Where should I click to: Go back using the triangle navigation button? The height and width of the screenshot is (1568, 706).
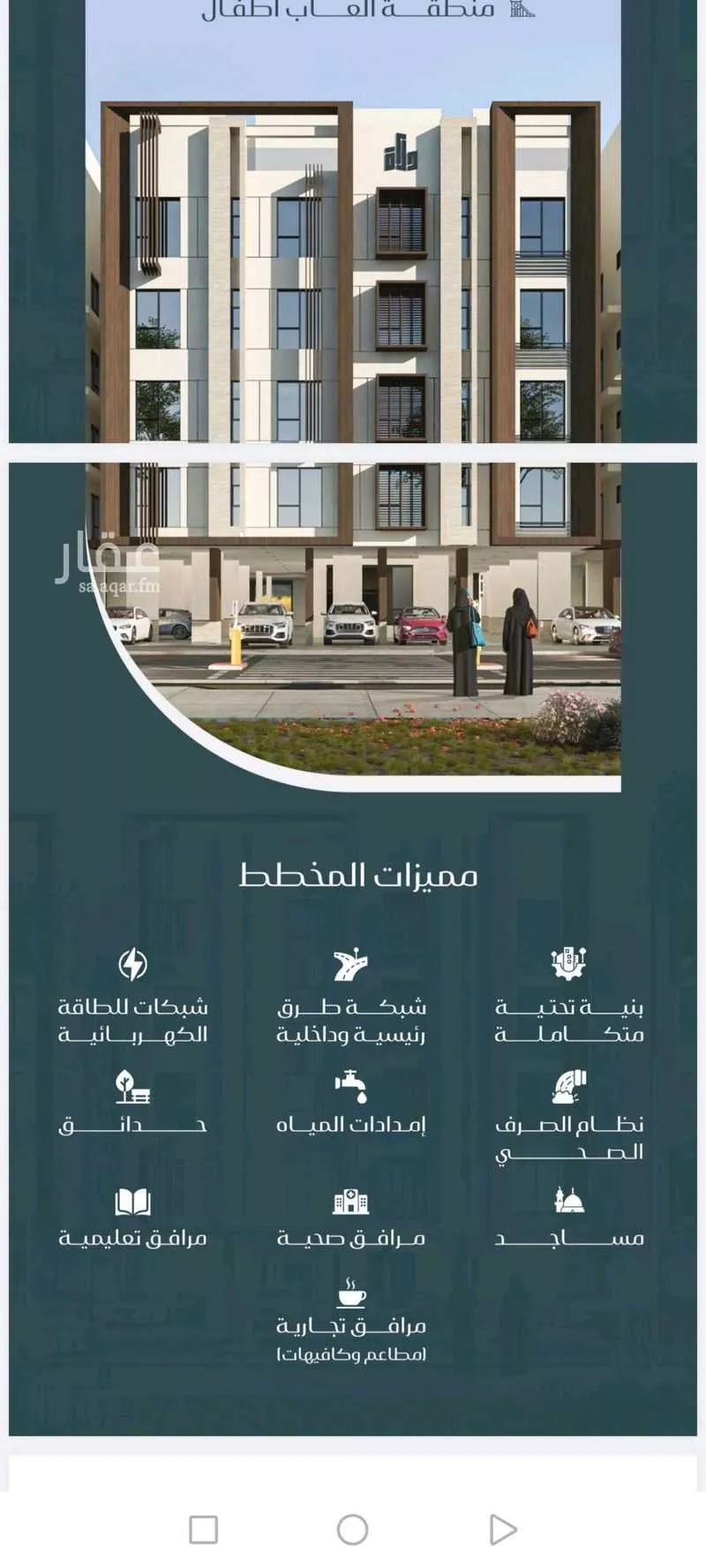point(502,1530)
